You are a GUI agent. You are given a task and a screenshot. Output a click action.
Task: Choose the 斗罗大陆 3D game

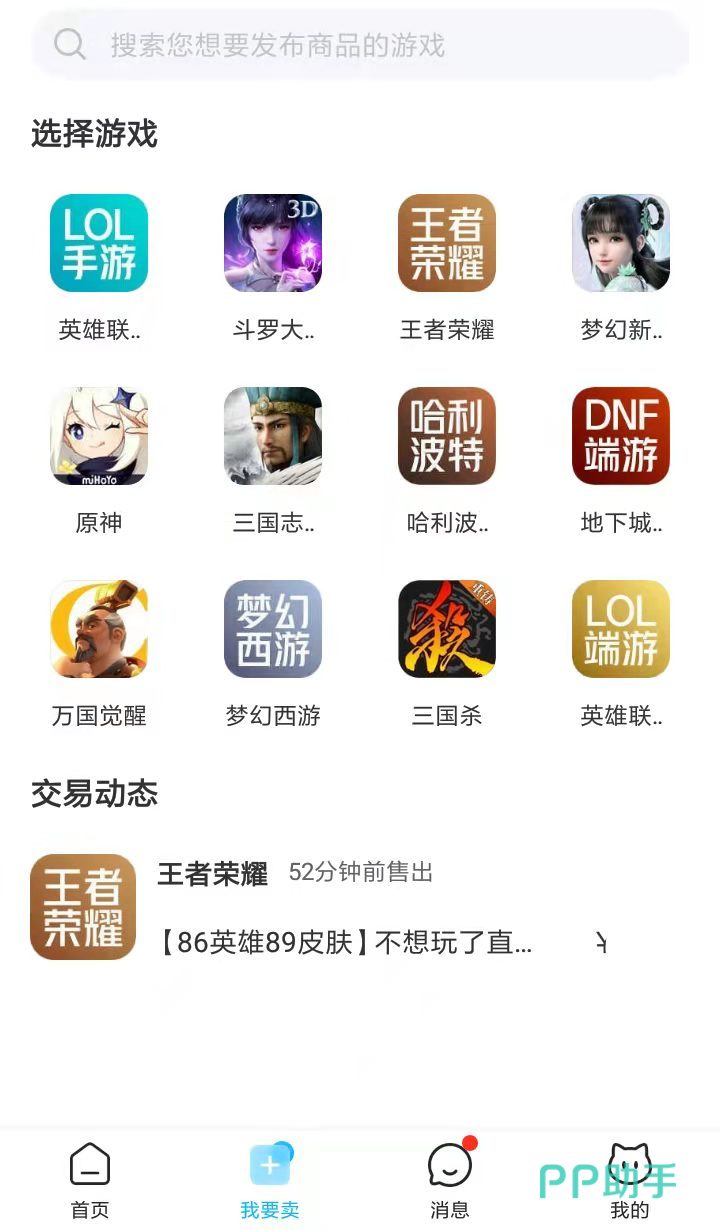point(273,243)
